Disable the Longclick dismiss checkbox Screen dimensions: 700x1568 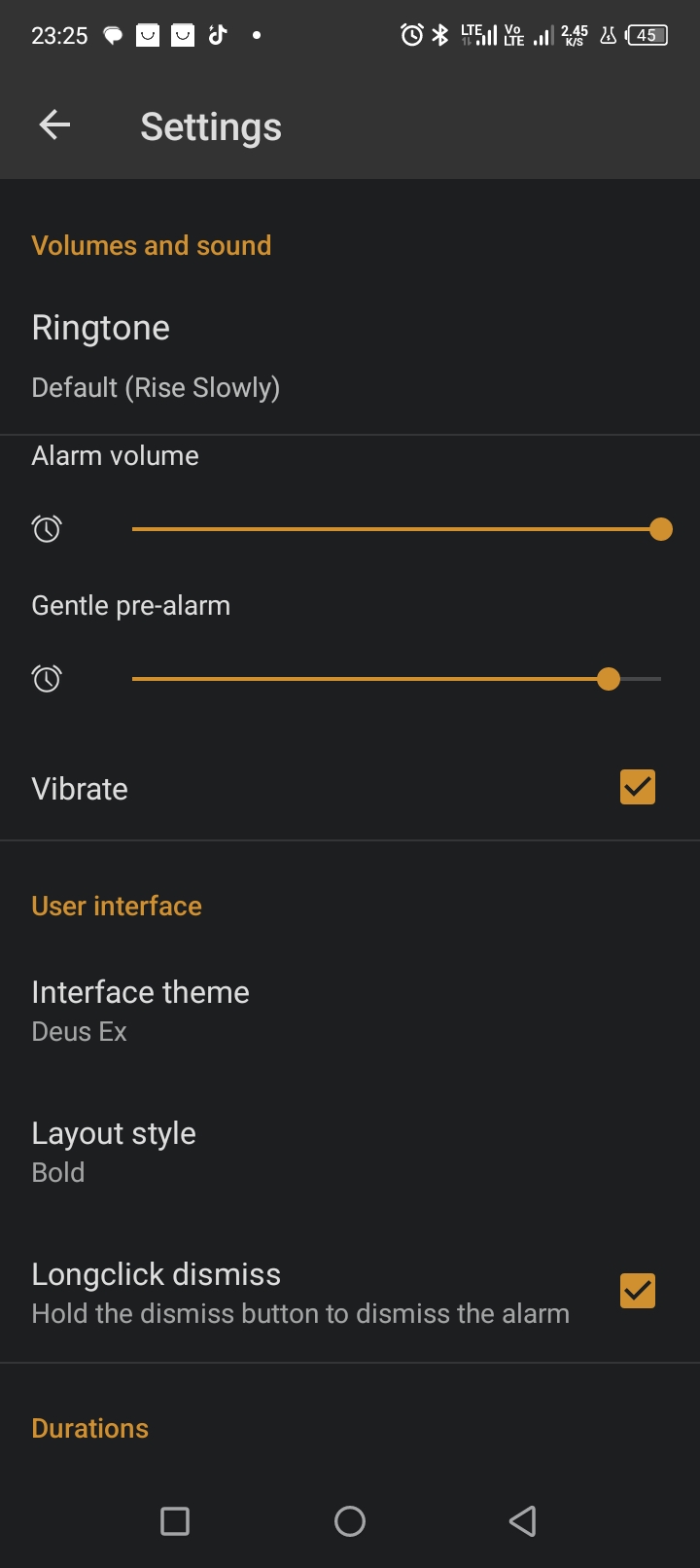click(638, 1291)
